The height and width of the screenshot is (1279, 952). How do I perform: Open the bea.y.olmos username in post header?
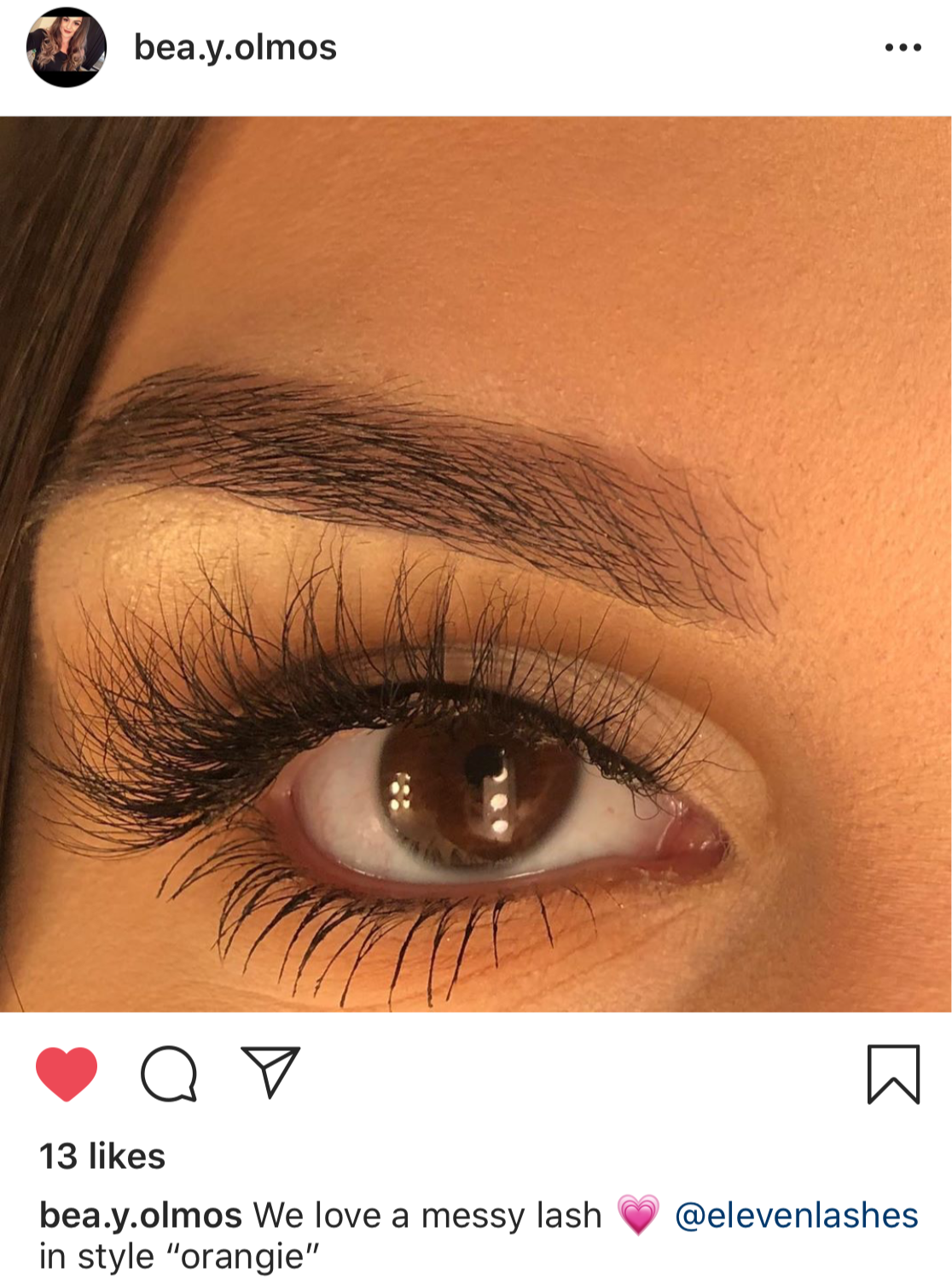[235, 48]
